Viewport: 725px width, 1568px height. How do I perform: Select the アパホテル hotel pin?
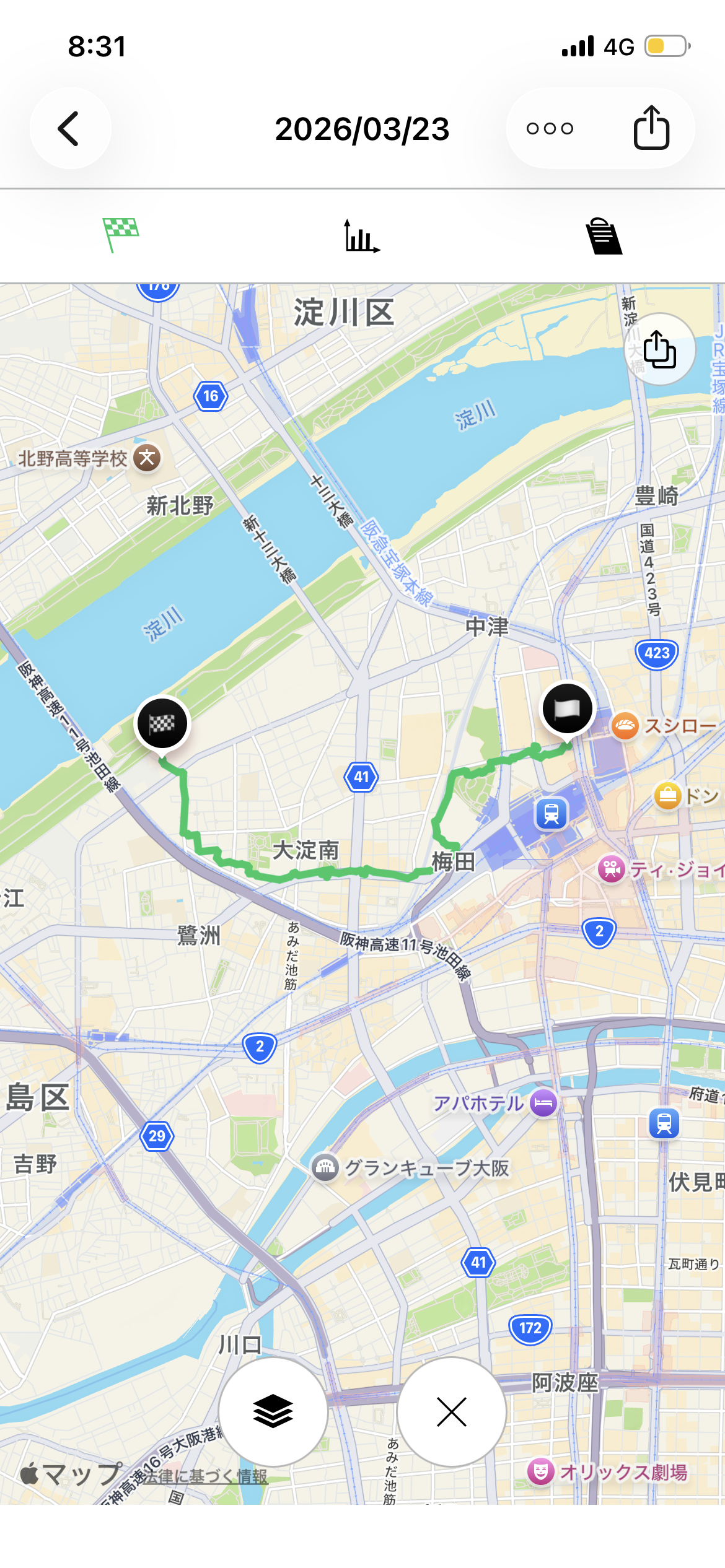(x=543, y=1103)
